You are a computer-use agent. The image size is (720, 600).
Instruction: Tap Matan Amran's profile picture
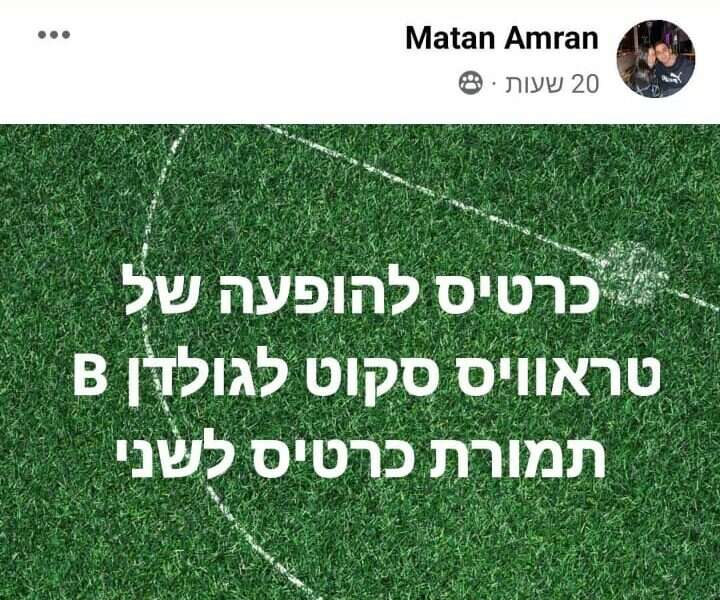click(x=655, y=58)
